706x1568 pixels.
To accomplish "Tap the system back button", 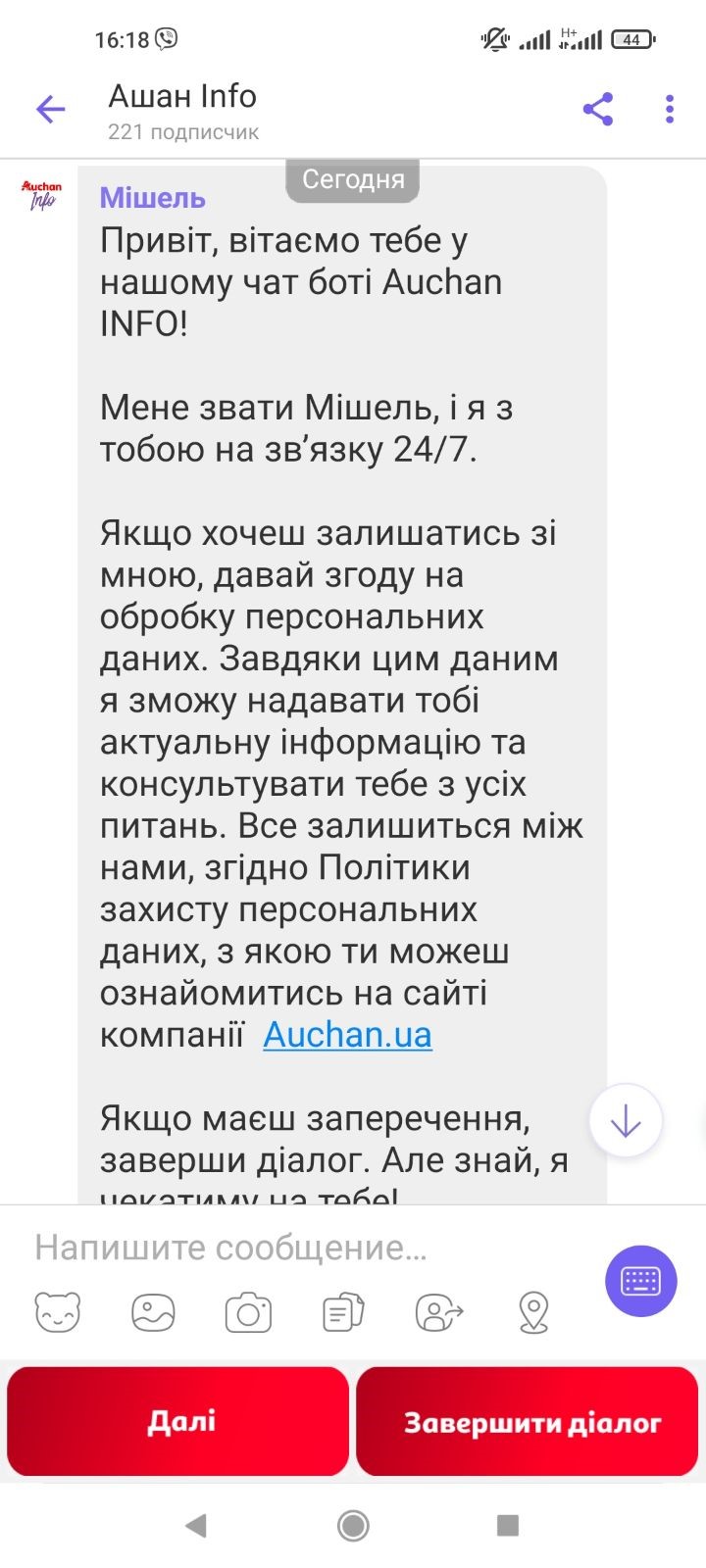I will pos(196,1525).
